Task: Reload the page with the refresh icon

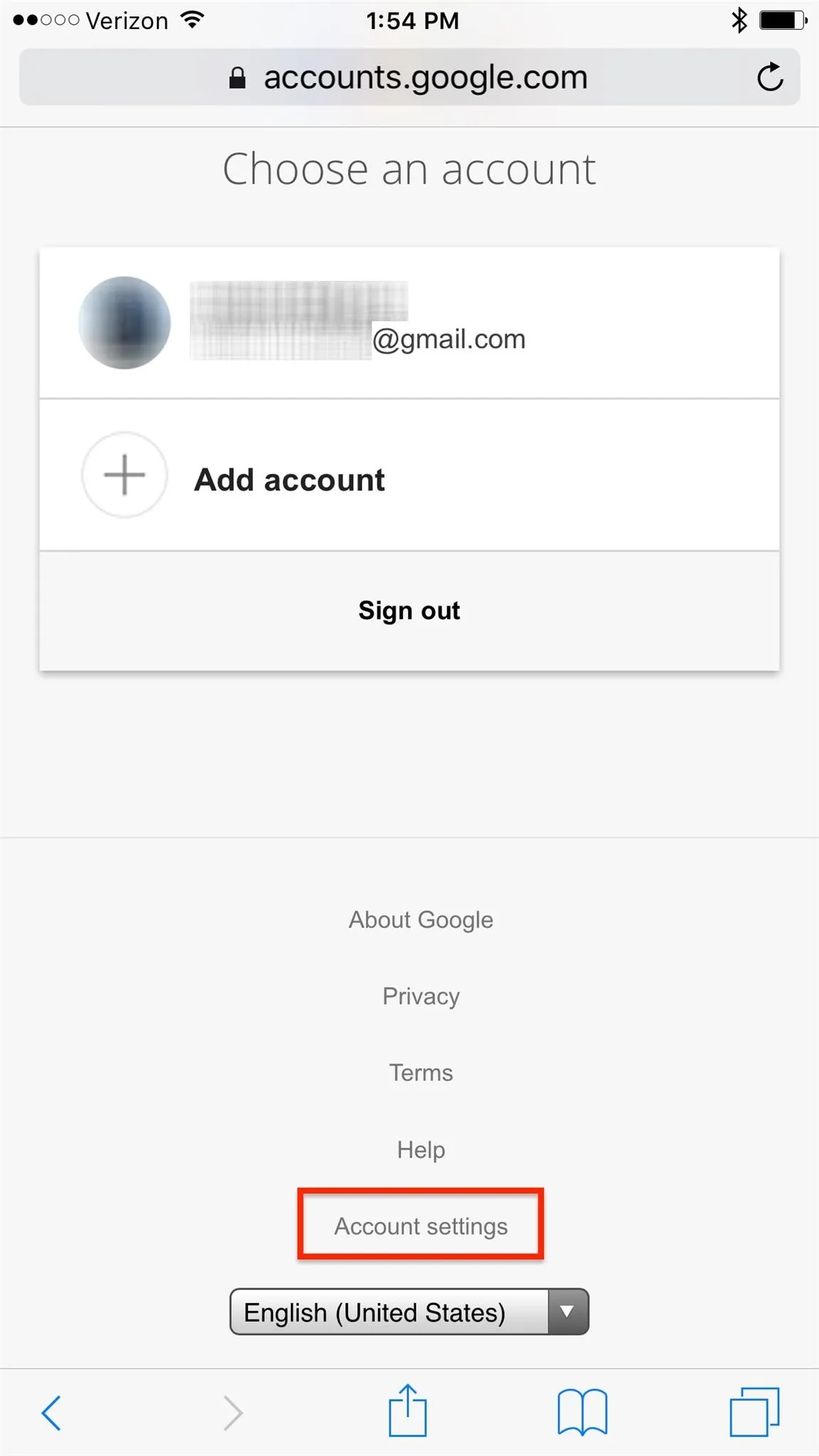Action: (770, 77)
